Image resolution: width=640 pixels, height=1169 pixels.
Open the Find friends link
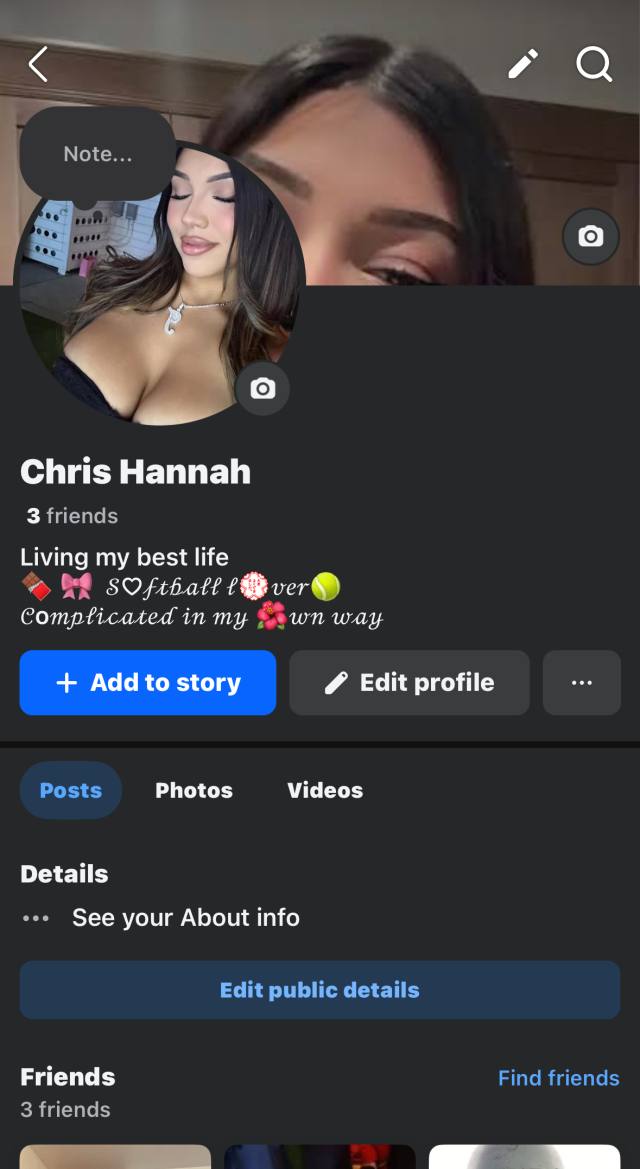(558, 1078)
